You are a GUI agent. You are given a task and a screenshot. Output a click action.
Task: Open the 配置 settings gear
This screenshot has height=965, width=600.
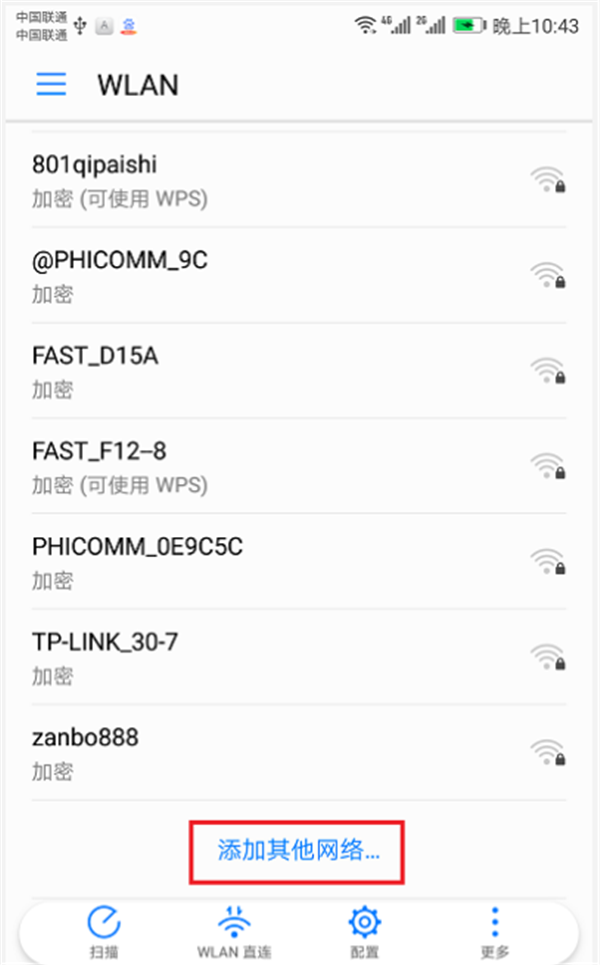[364, 931]
